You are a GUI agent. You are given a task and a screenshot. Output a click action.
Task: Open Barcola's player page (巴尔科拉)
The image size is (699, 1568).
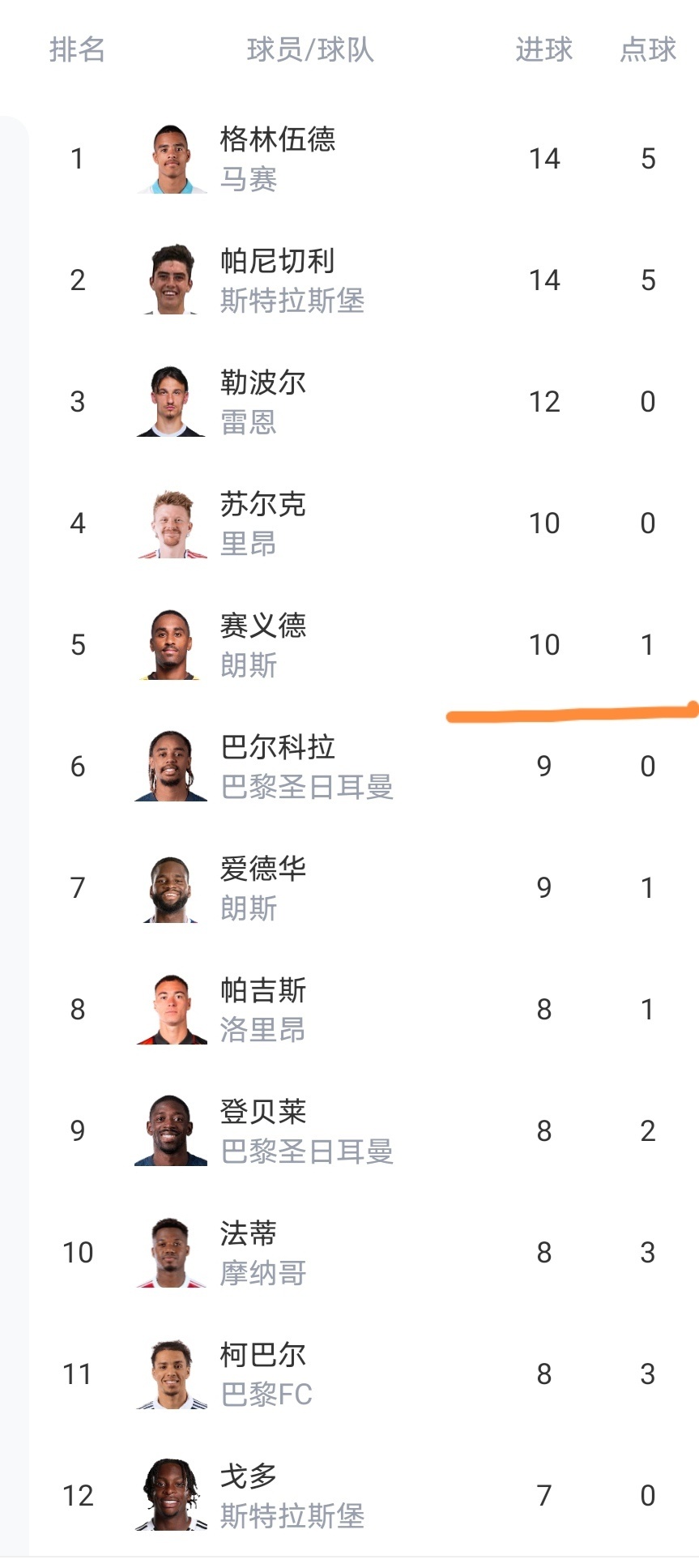[x=277, y=748]
